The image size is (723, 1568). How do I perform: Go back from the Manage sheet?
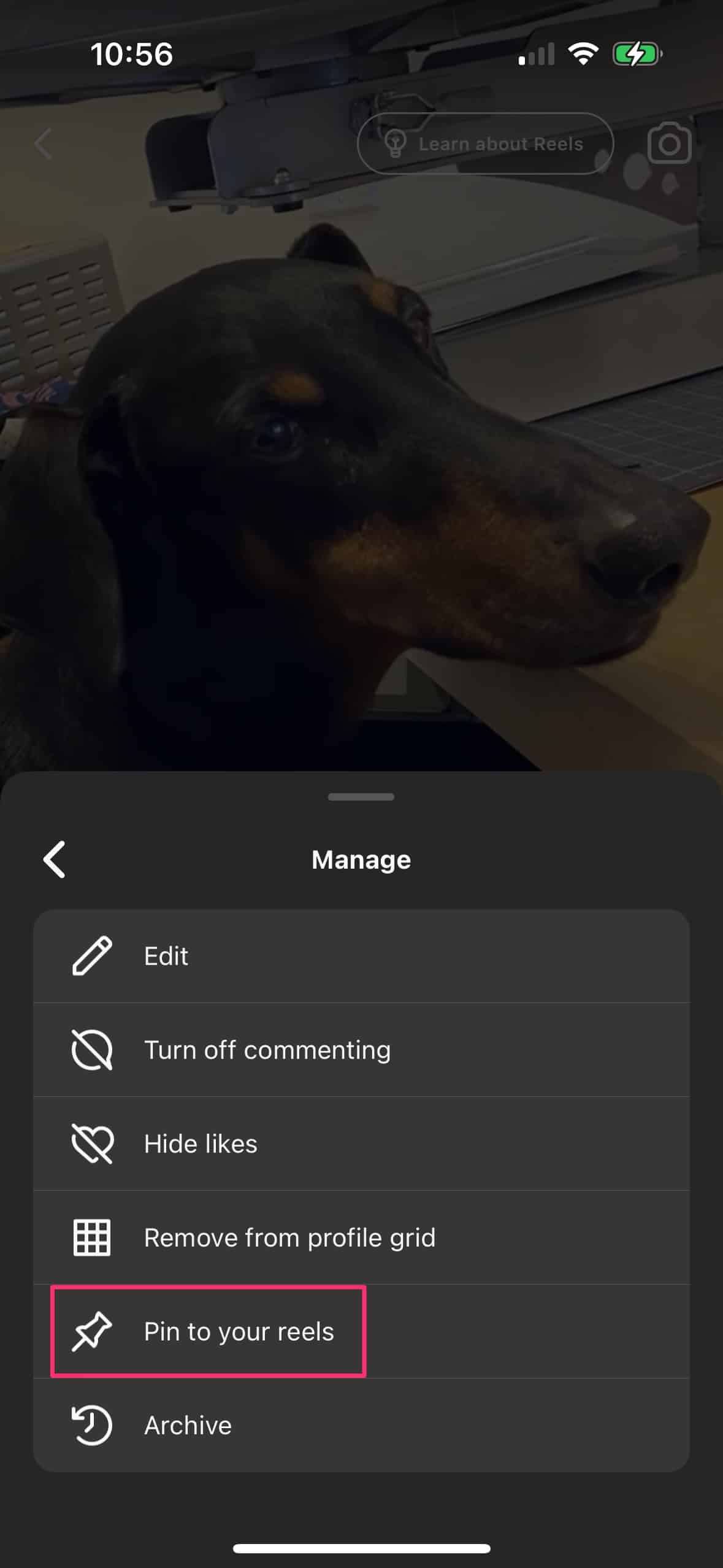point(55,859)
